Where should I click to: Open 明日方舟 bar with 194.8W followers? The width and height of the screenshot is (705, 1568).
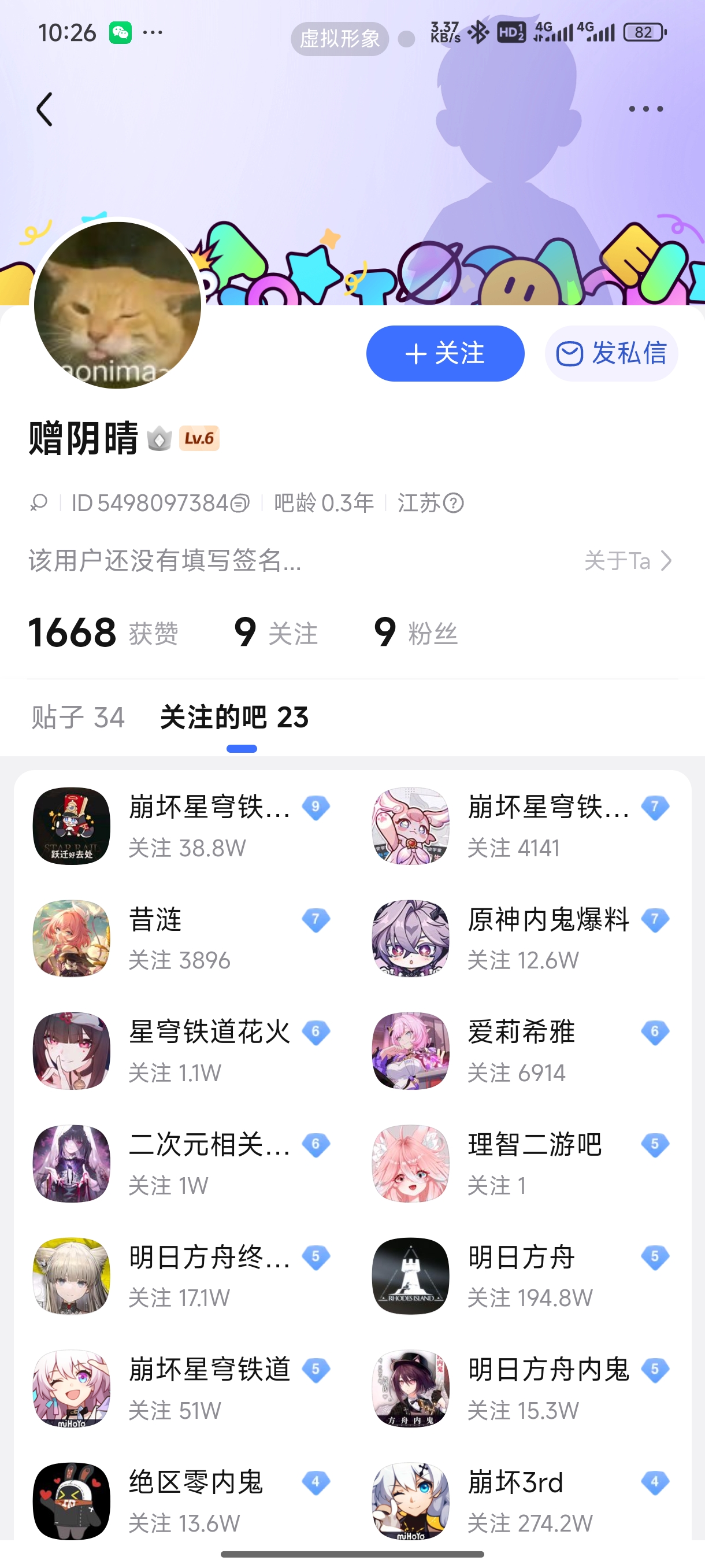point(521,1276)
